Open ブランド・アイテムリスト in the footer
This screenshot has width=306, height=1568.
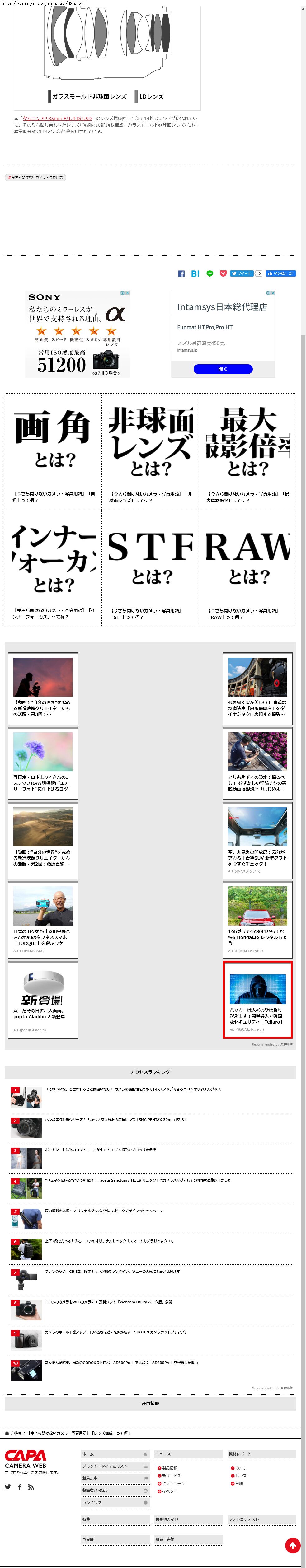pyautogui.click(x=115, y=1466)
